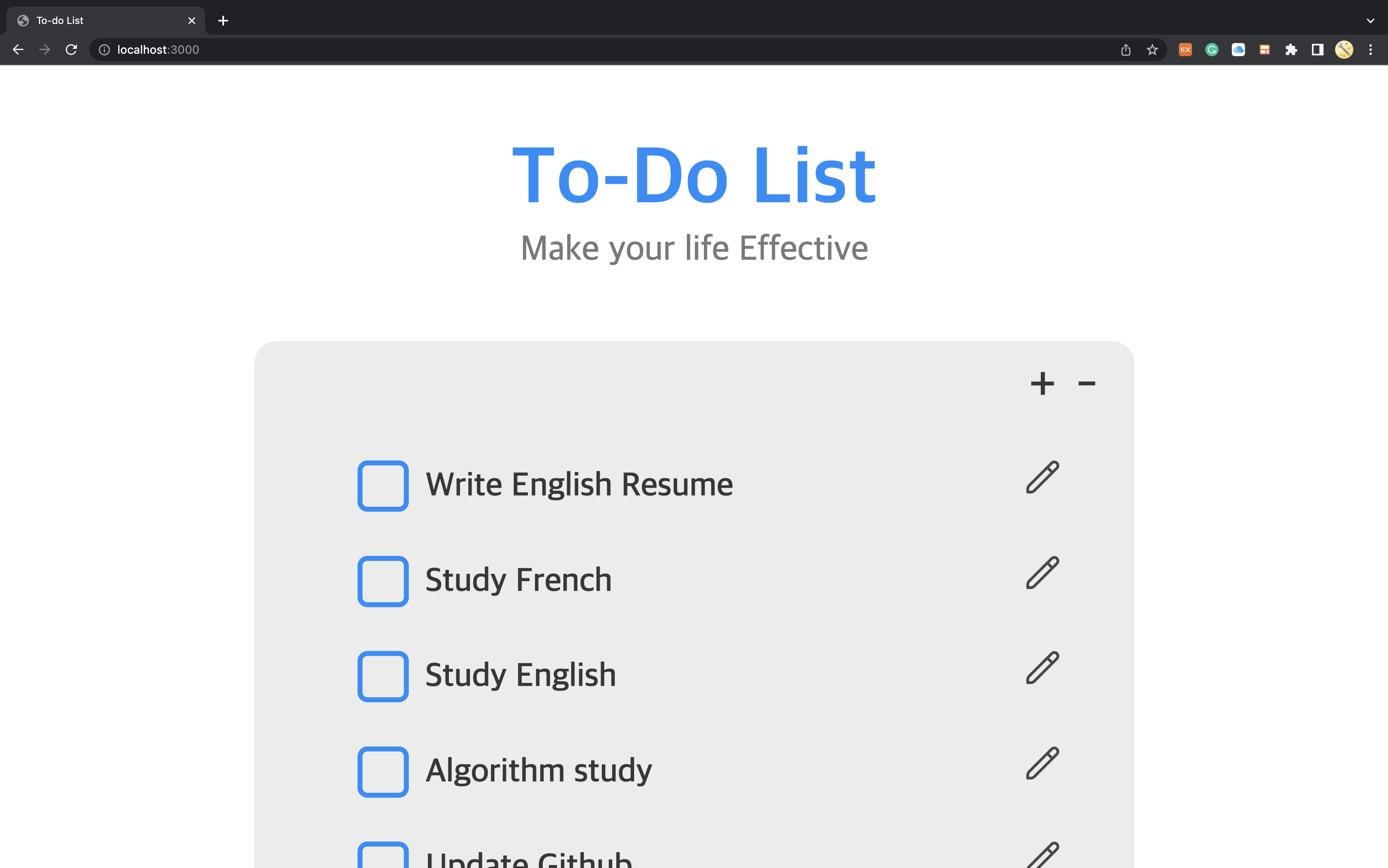
Task: Open the extensions puzzle icon
Action: click(1291, 50)
